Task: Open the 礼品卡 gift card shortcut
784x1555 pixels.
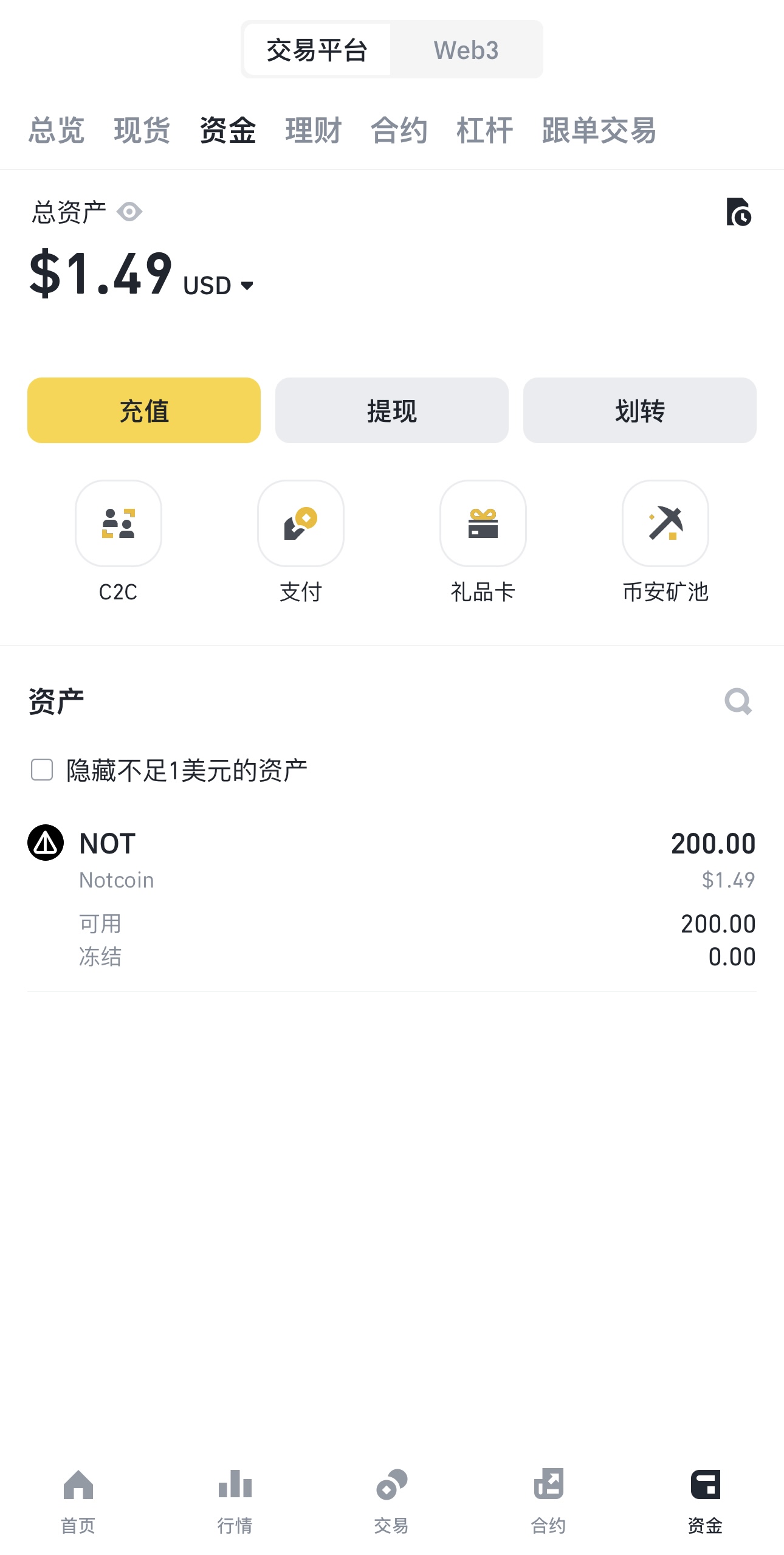Action: [483, 542]
